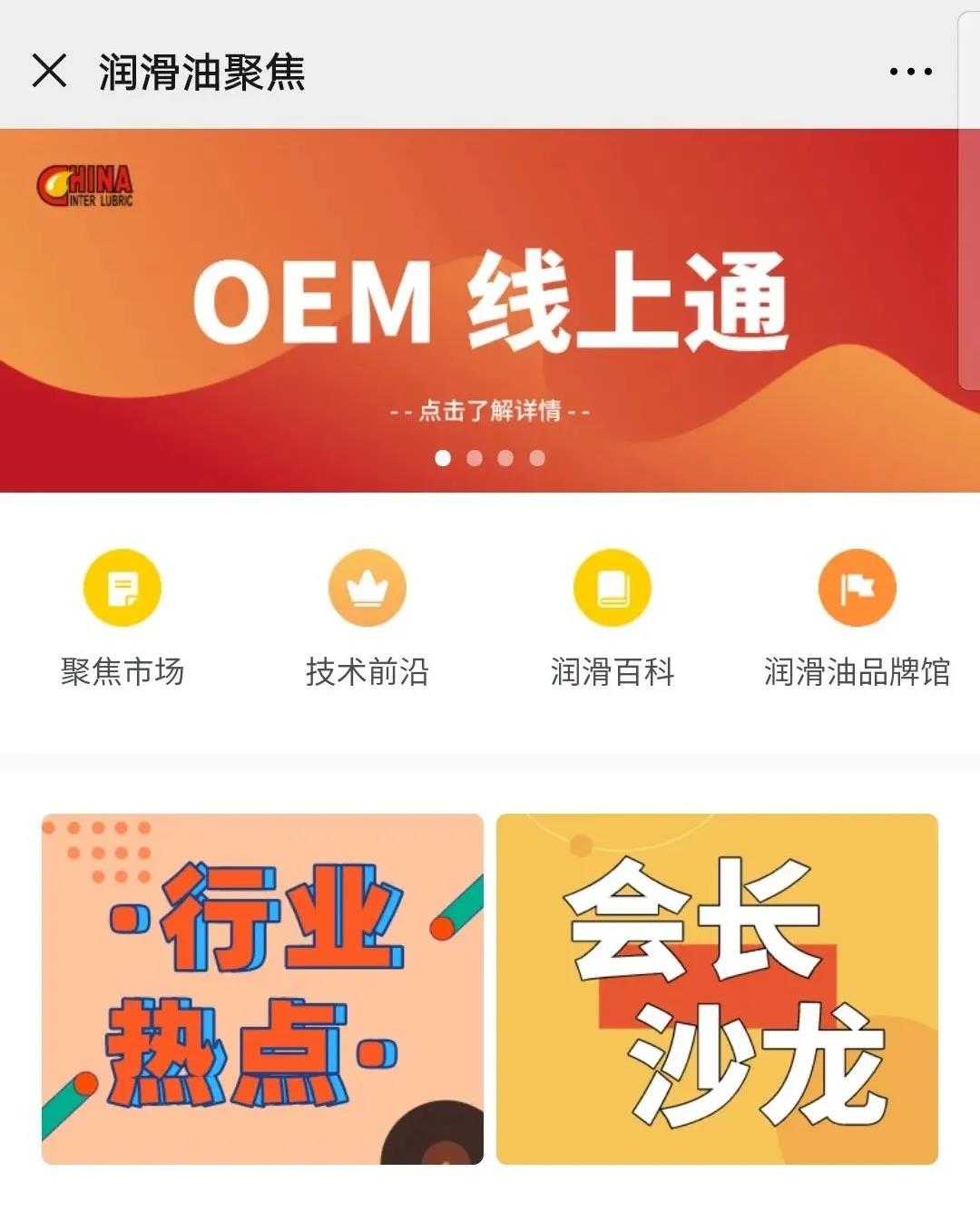Expand details via 点击了解详情
The height and width of the screenshot is (1221, 980).
pyautogui.click(x=490, y=410)
